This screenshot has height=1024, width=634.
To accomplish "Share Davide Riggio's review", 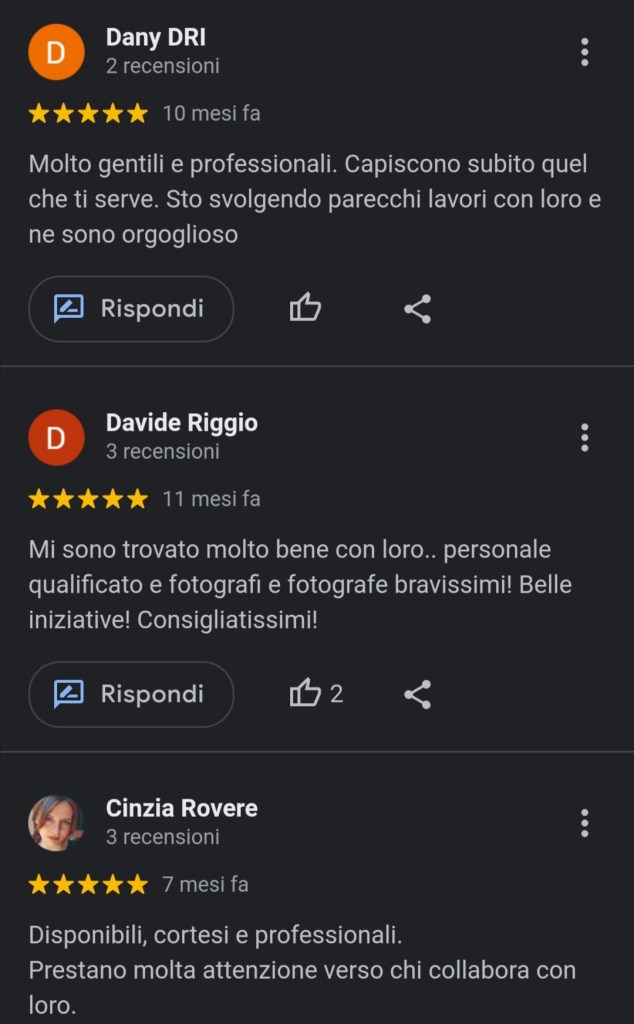I will 417,694.
